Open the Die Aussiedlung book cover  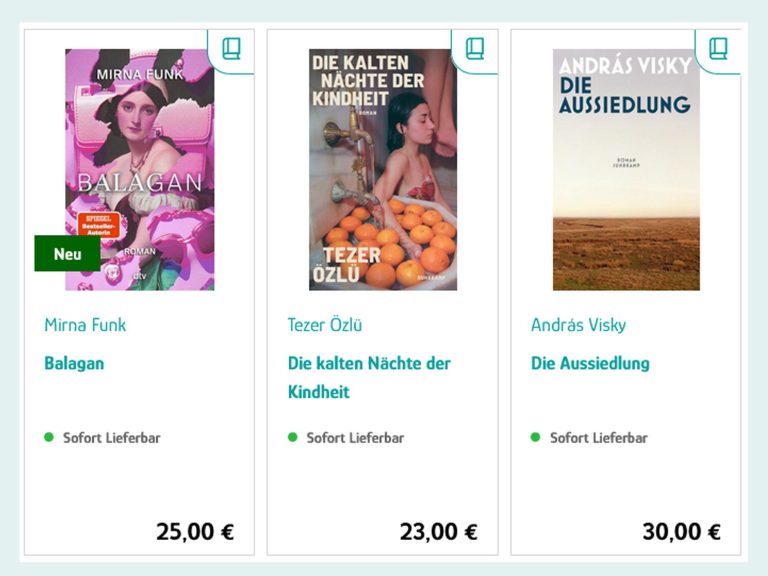pos(626,170)
